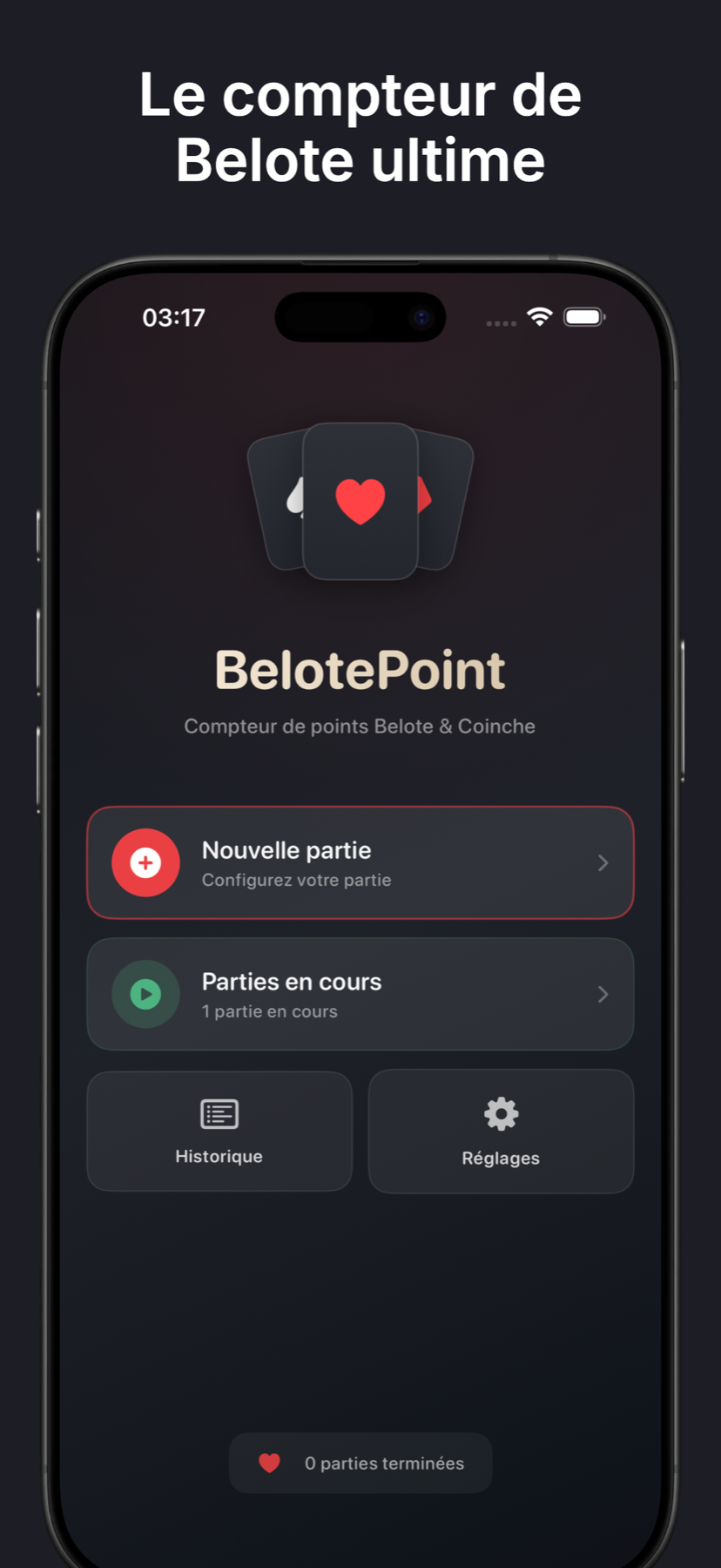Tap the BelotePoint title text

(x=360, y=669)
